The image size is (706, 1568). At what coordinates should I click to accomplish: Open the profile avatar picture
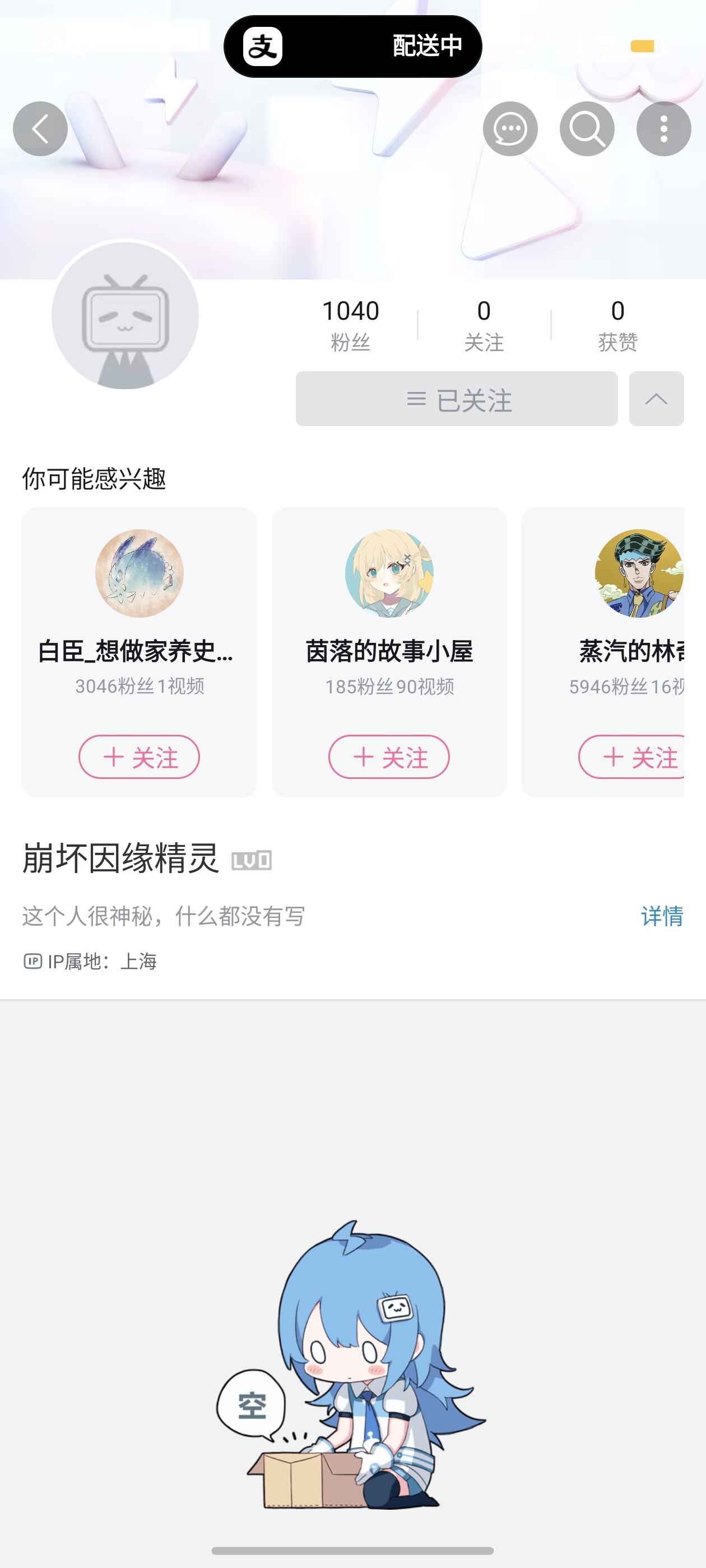point(126,315)
